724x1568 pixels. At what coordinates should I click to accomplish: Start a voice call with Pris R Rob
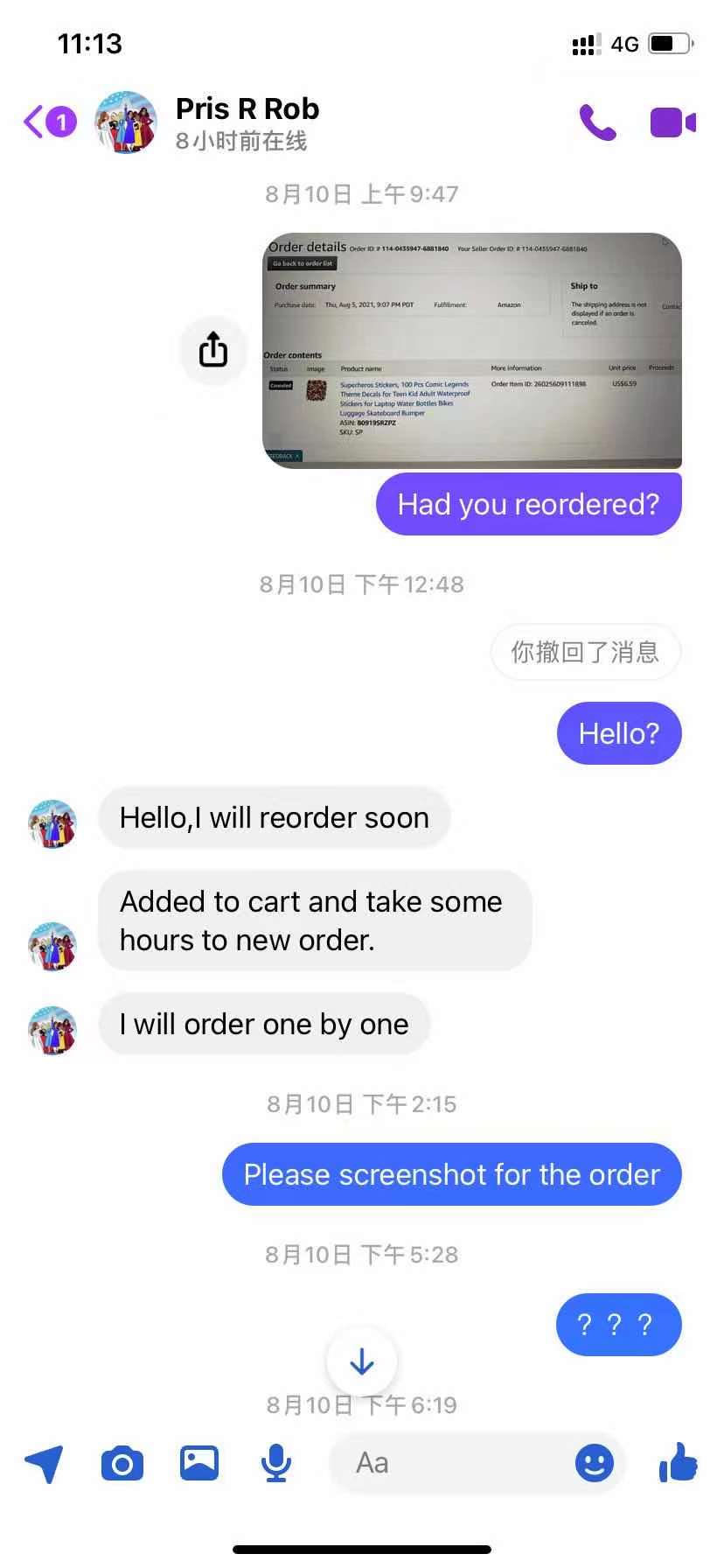point(598,122)
